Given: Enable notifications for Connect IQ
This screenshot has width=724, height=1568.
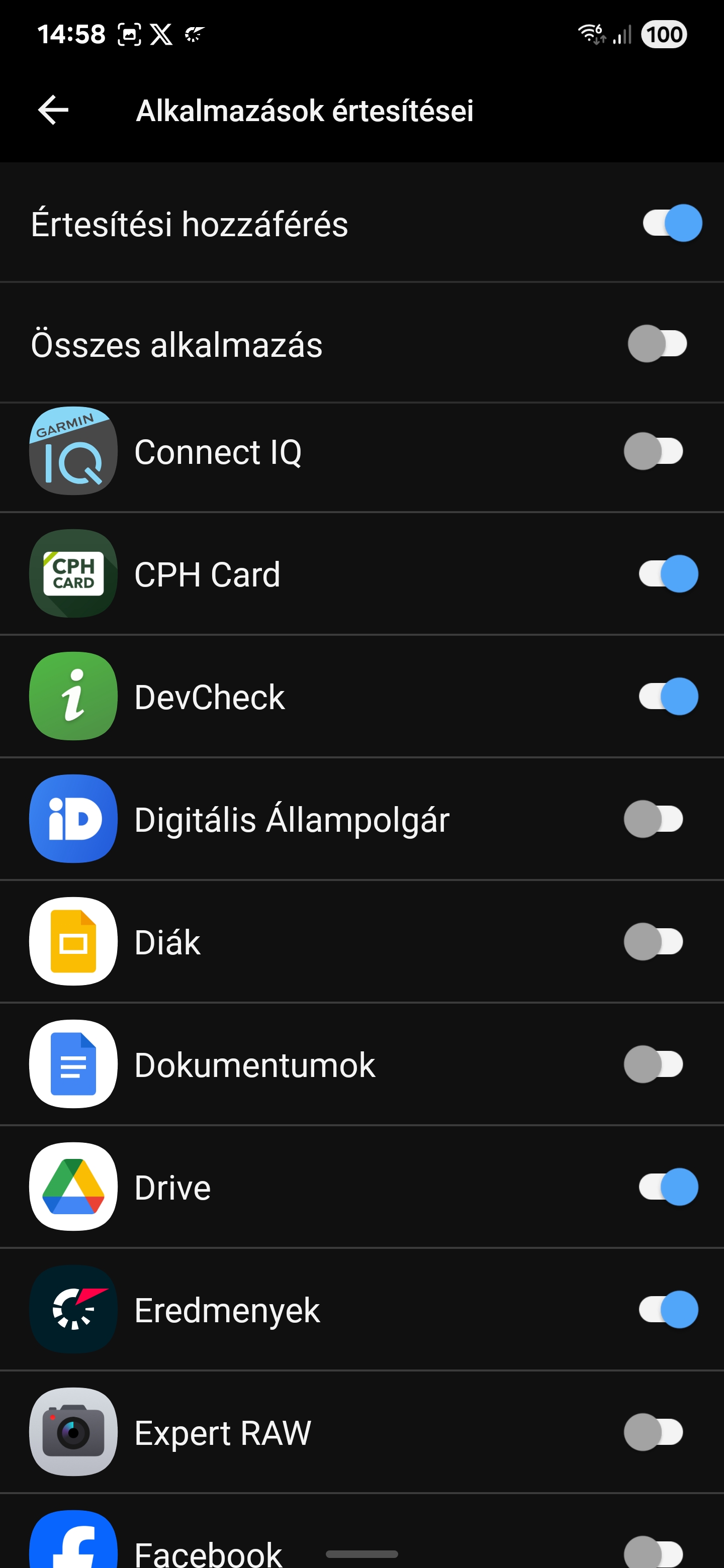Looking at the screenshot, I should [x=654, y=452].
